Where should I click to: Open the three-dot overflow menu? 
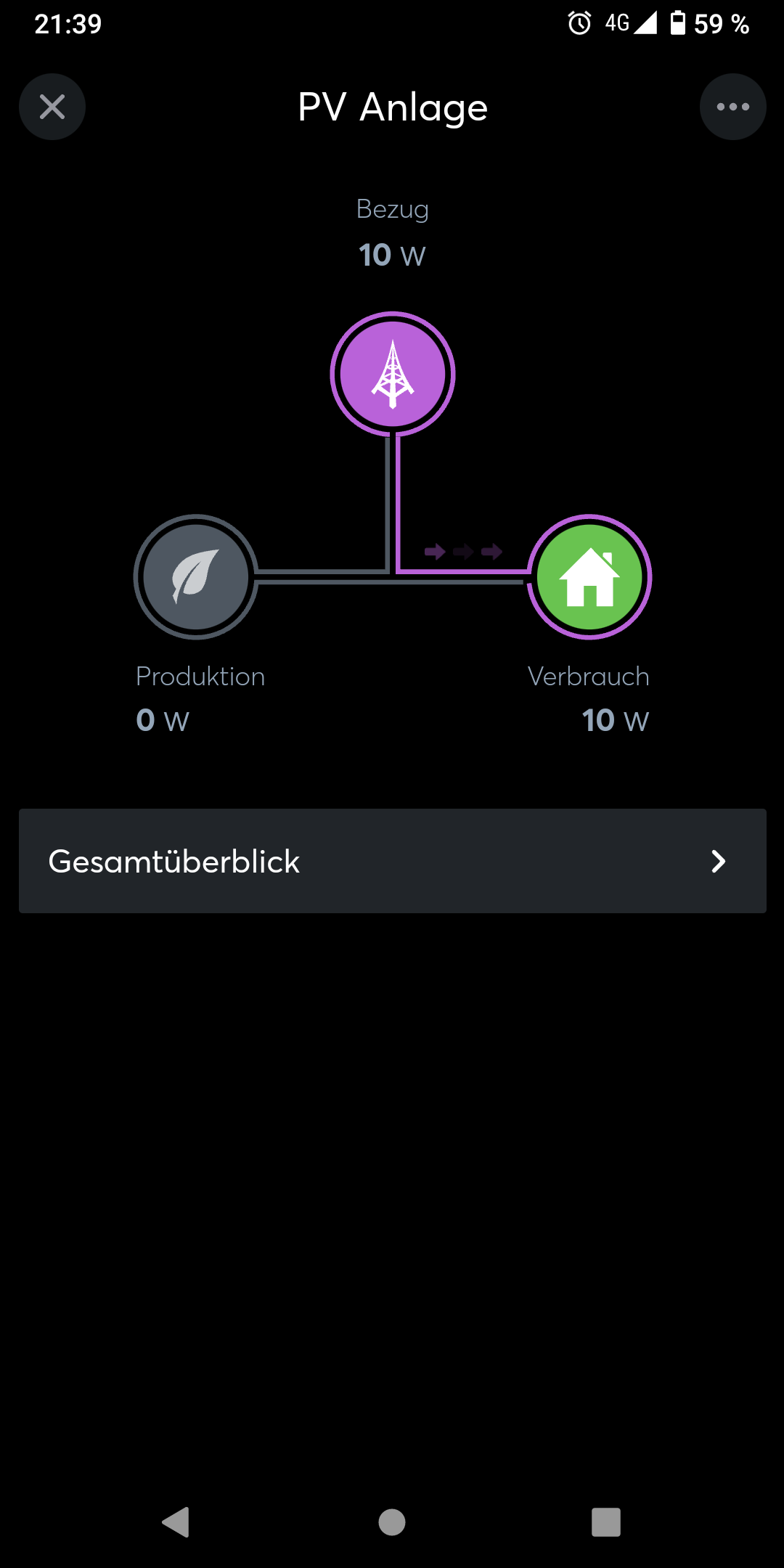732,107
